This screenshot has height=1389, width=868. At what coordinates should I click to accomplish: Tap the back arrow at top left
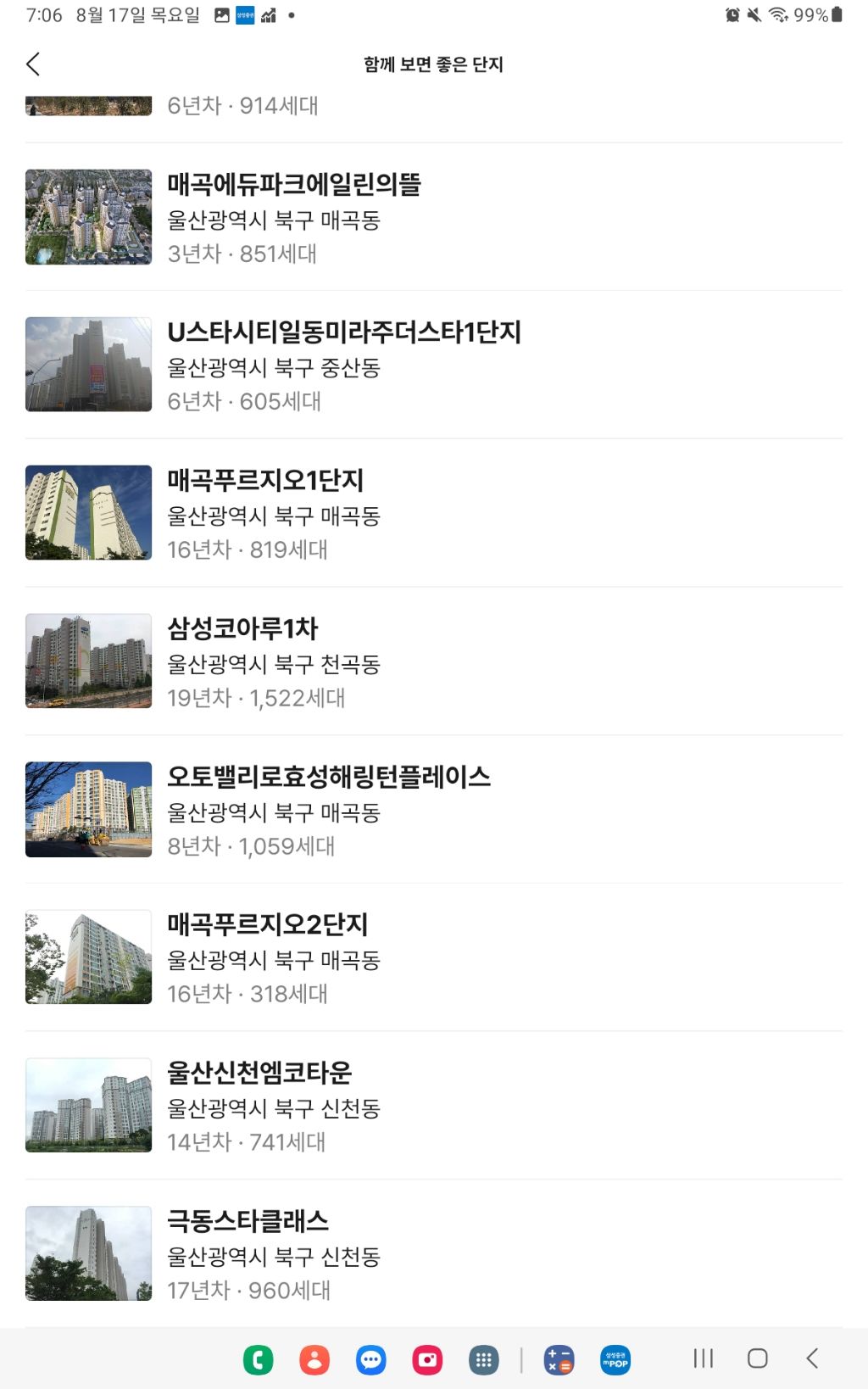point(33,64)
